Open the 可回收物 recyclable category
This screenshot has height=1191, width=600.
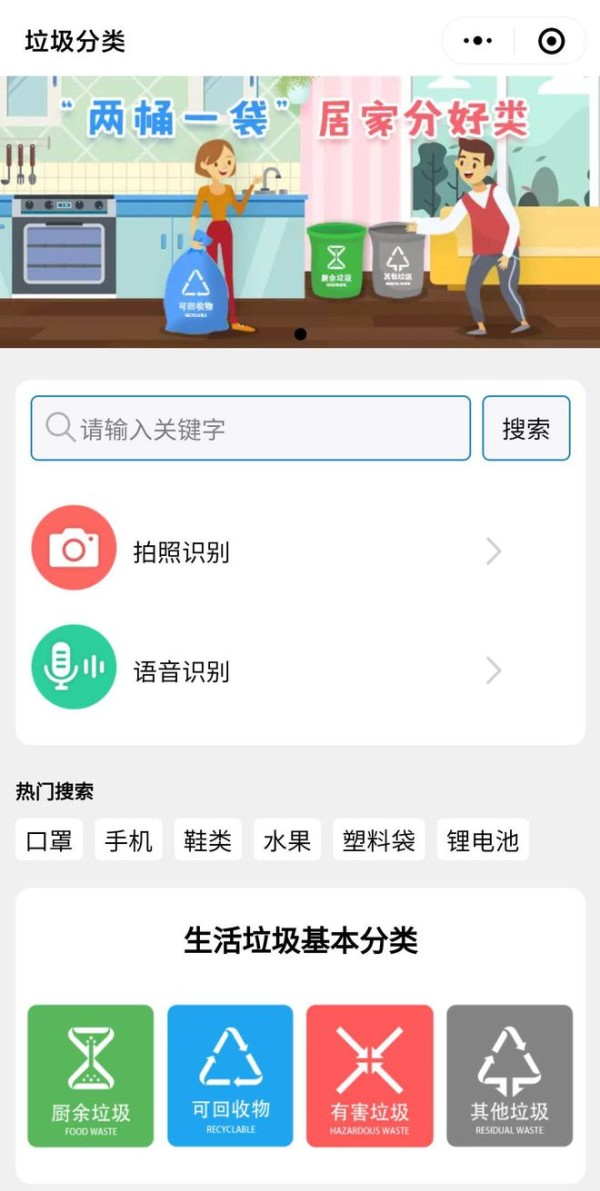coord(230,1075)
